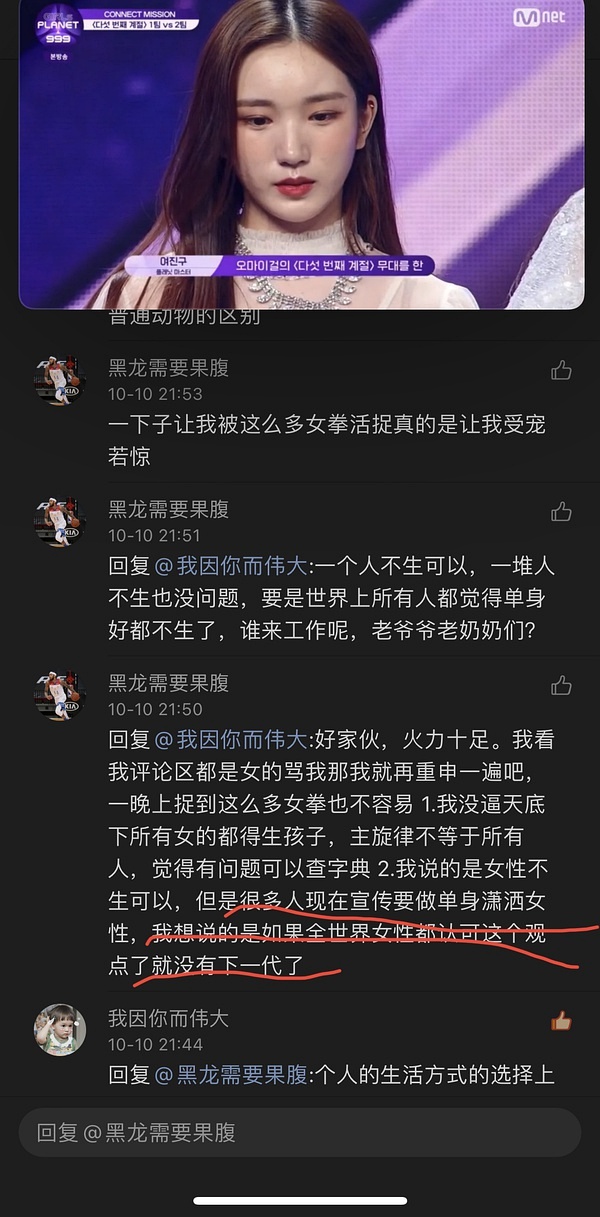Open the reply box 回复@黑龙需要果腹
The height and width of the screenshot is (1217, 600).
[x=299, y=1133]
